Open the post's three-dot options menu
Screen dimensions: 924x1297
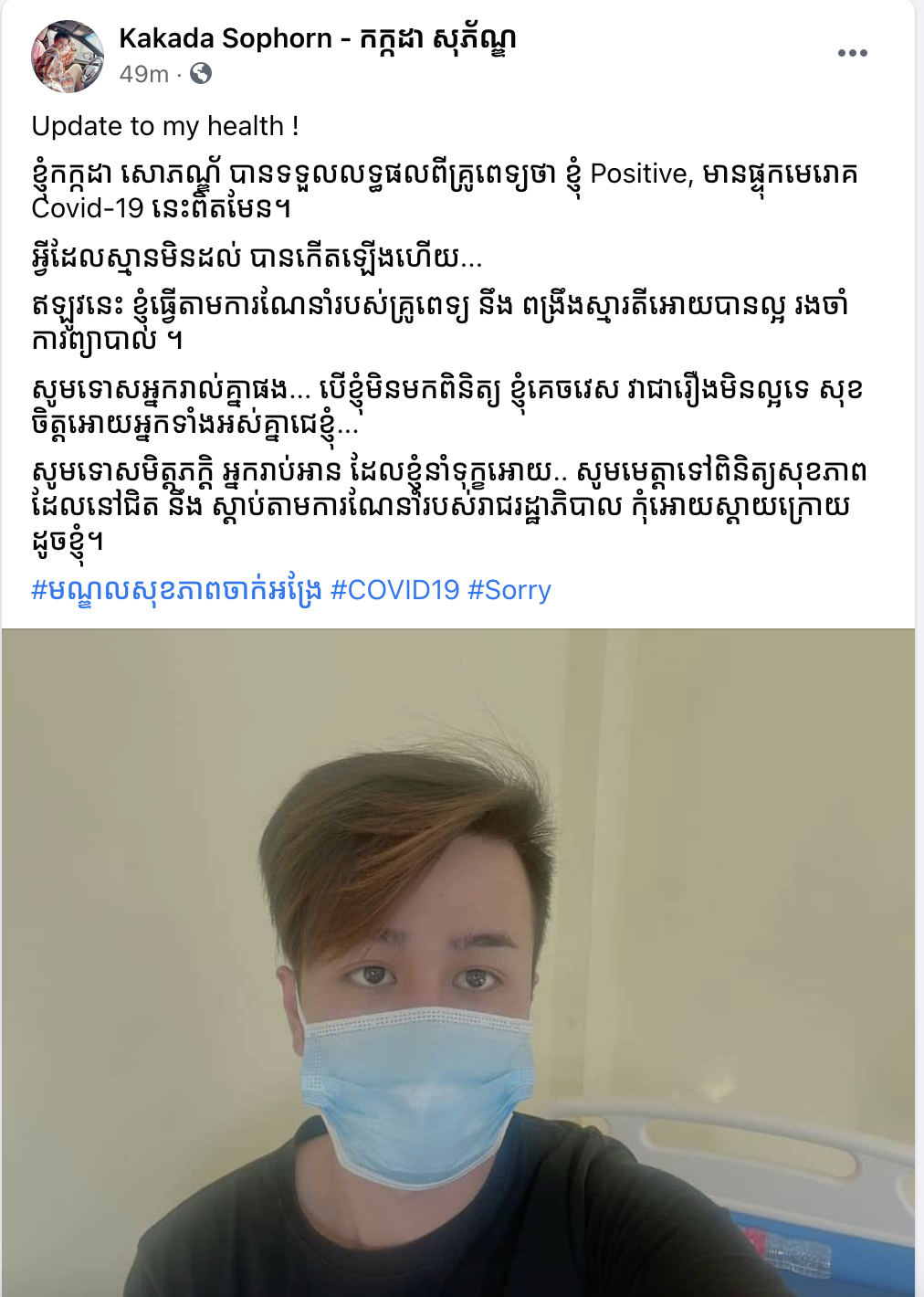852,53
